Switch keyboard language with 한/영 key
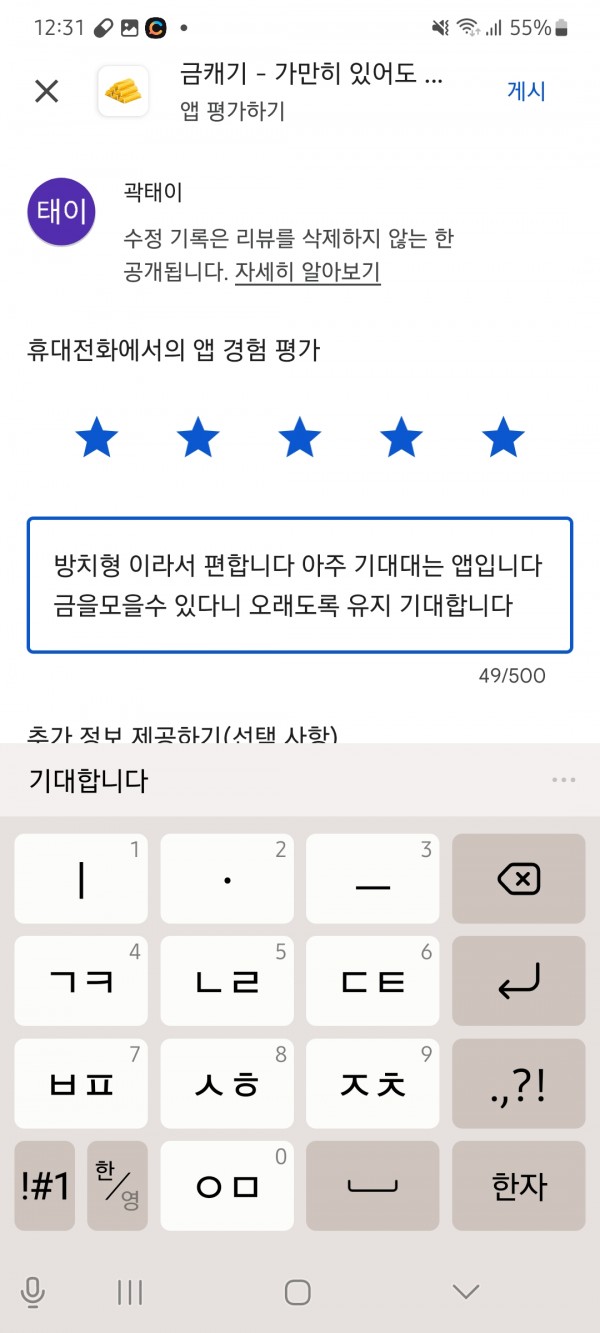This screenshot has height=1333, width=600. pyautogui.click(x=117, y=1186)
